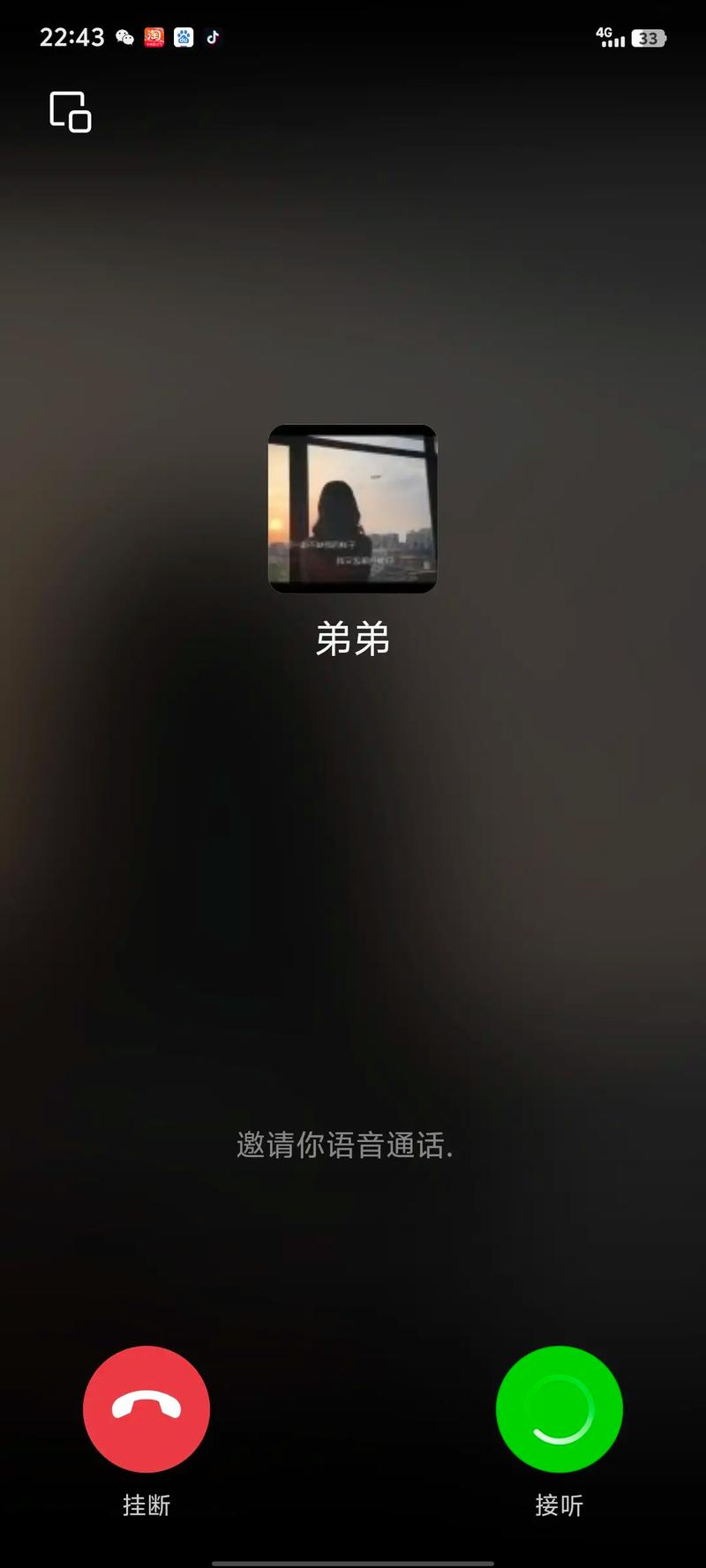706x1568 pixels.
Task: Tap the battery indicator showing 33
Action: tap(650, 37)
